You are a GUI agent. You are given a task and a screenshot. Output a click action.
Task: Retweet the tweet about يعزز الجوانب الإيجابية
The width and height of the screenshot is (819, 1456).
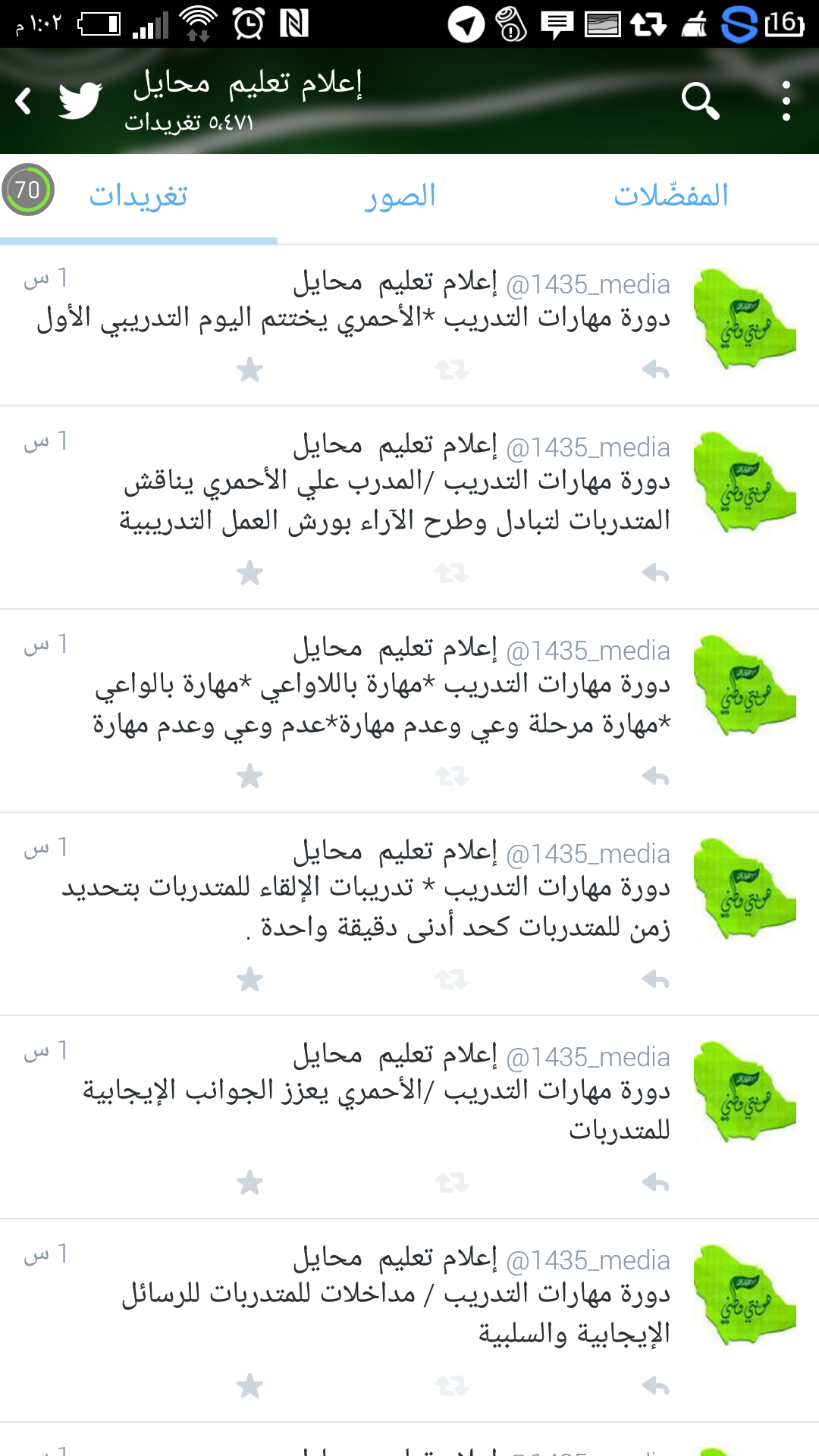(x=452, y=1183)
